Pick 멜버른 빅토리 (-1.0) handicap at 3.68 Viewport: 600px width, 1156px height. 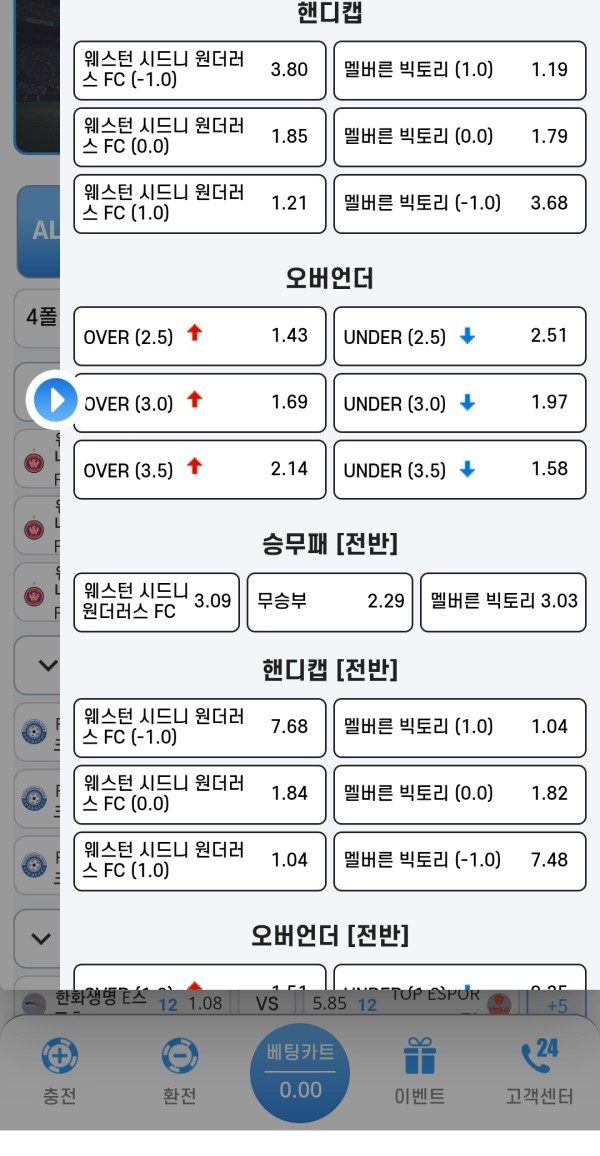click(459, 203)
